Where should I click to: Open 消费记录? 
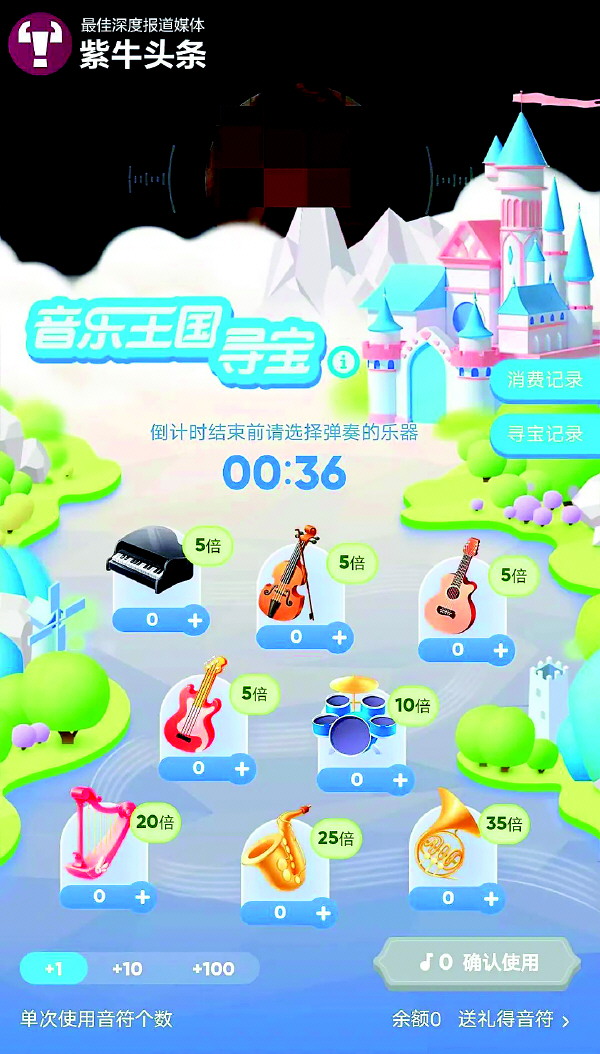click(545, 380)
